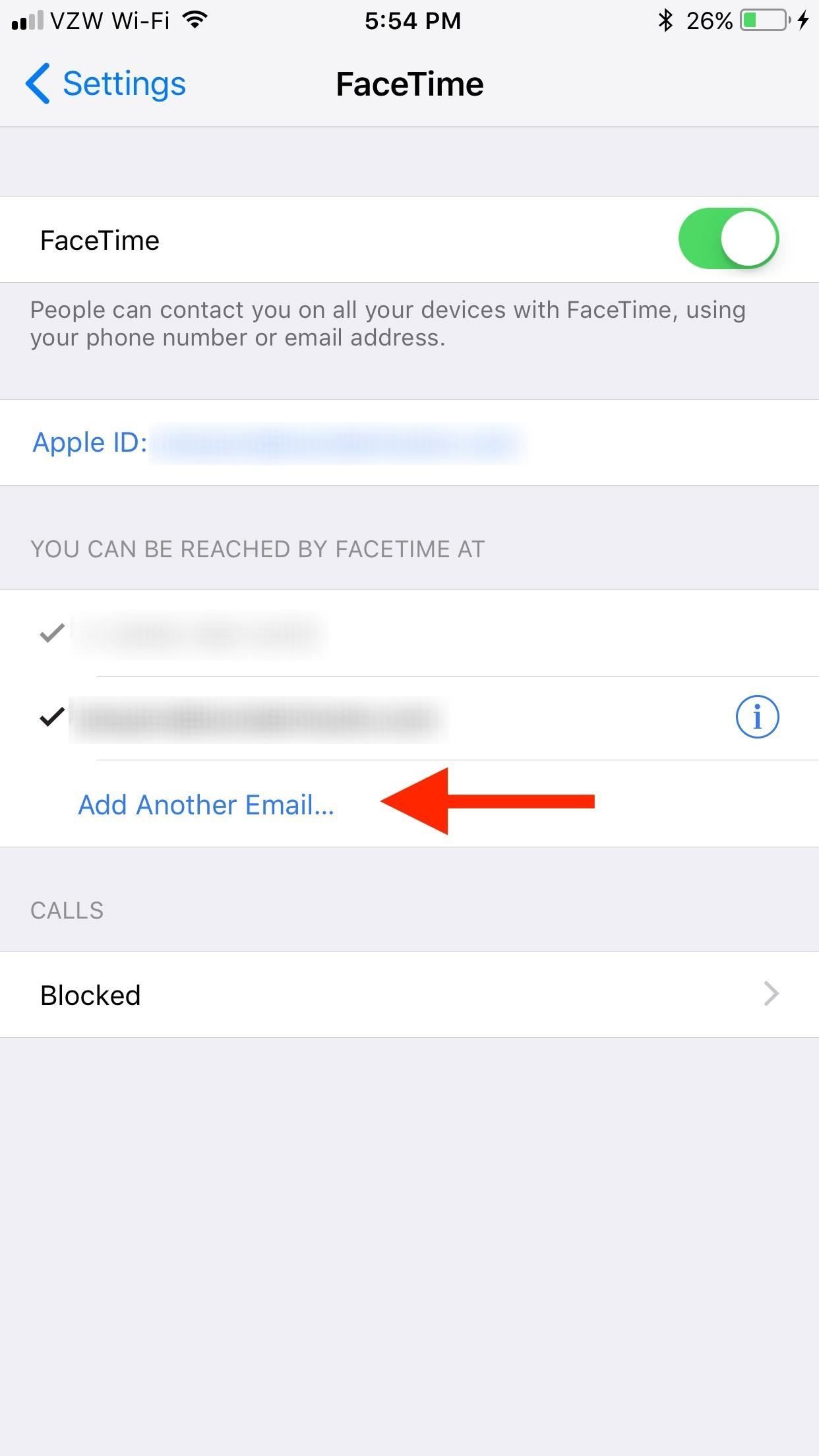Go back to Settings
819x1456 pixels.
[x=107, y=84]
